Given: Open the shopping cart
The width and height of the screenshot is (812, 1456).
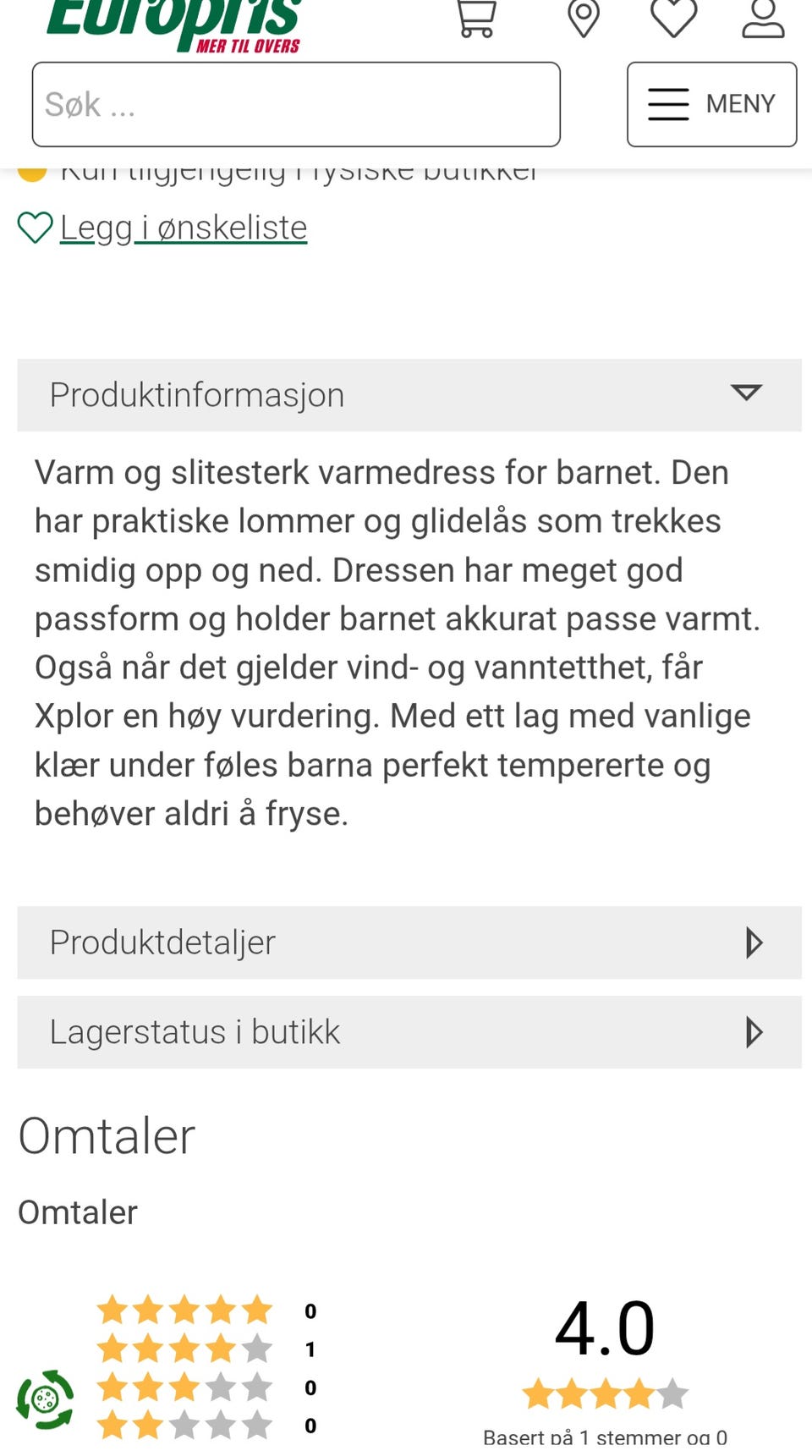Looking at the screenshot, I should (x=474, y=19).
